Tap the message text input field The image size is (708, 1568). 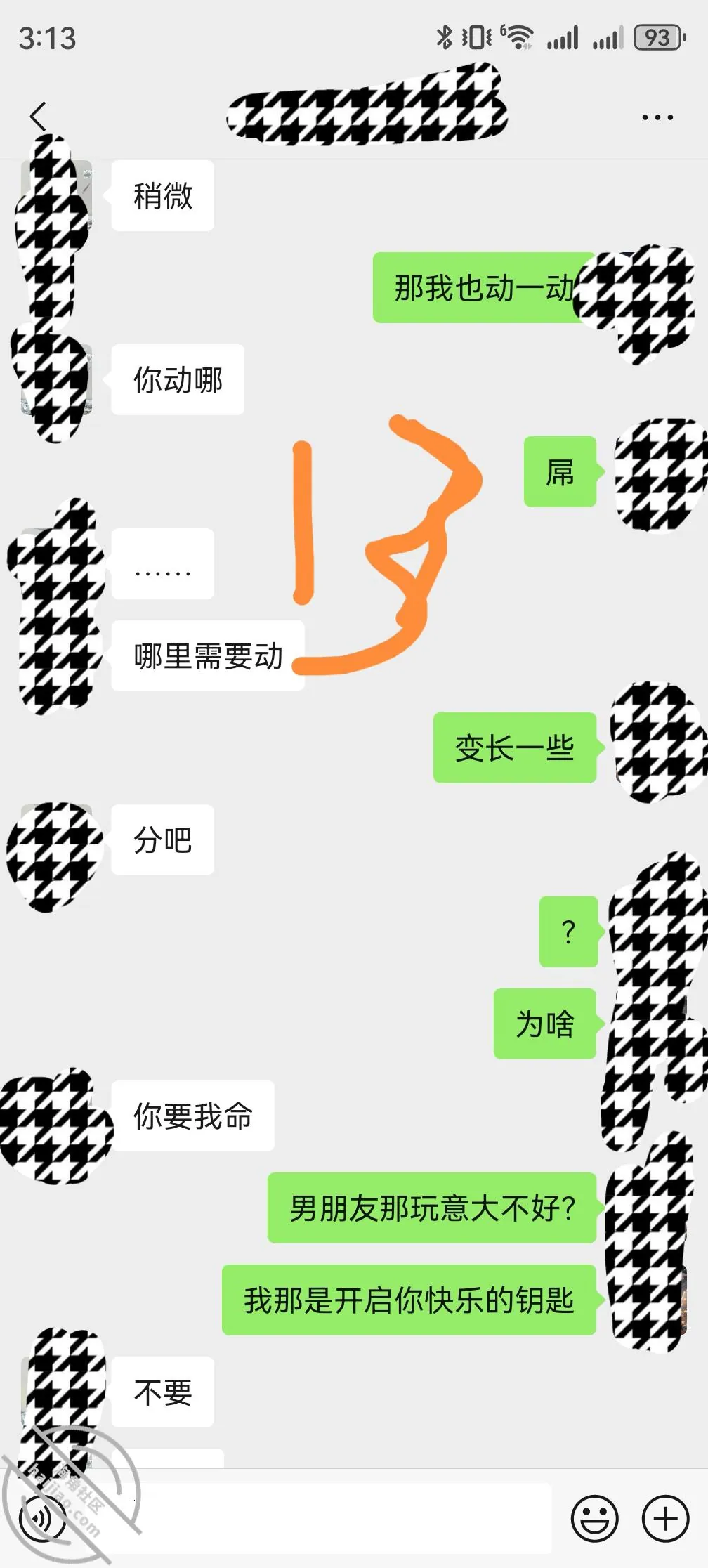click(x=317, y=1519)
